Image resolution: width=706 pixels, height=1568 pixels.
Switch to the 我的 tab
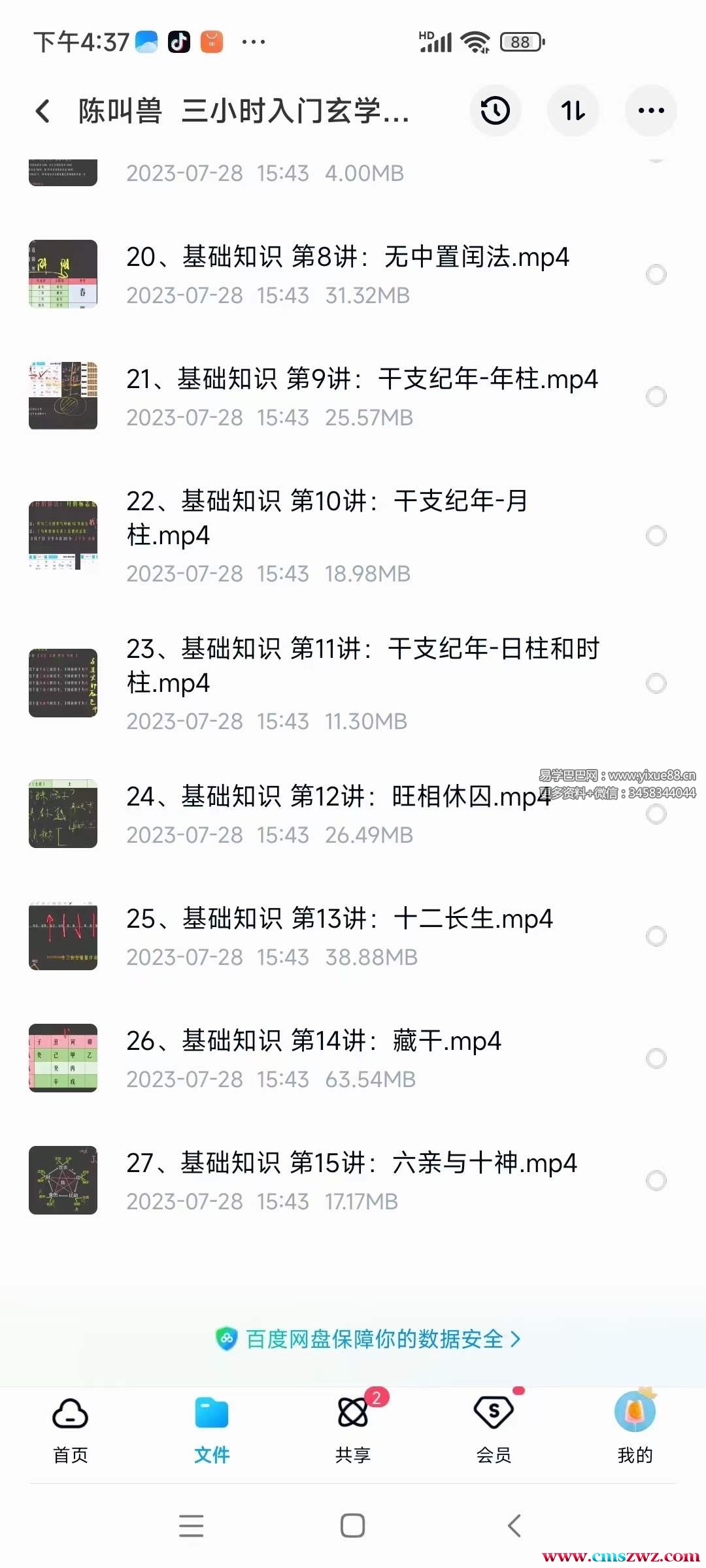click(x=634, y=1428)
